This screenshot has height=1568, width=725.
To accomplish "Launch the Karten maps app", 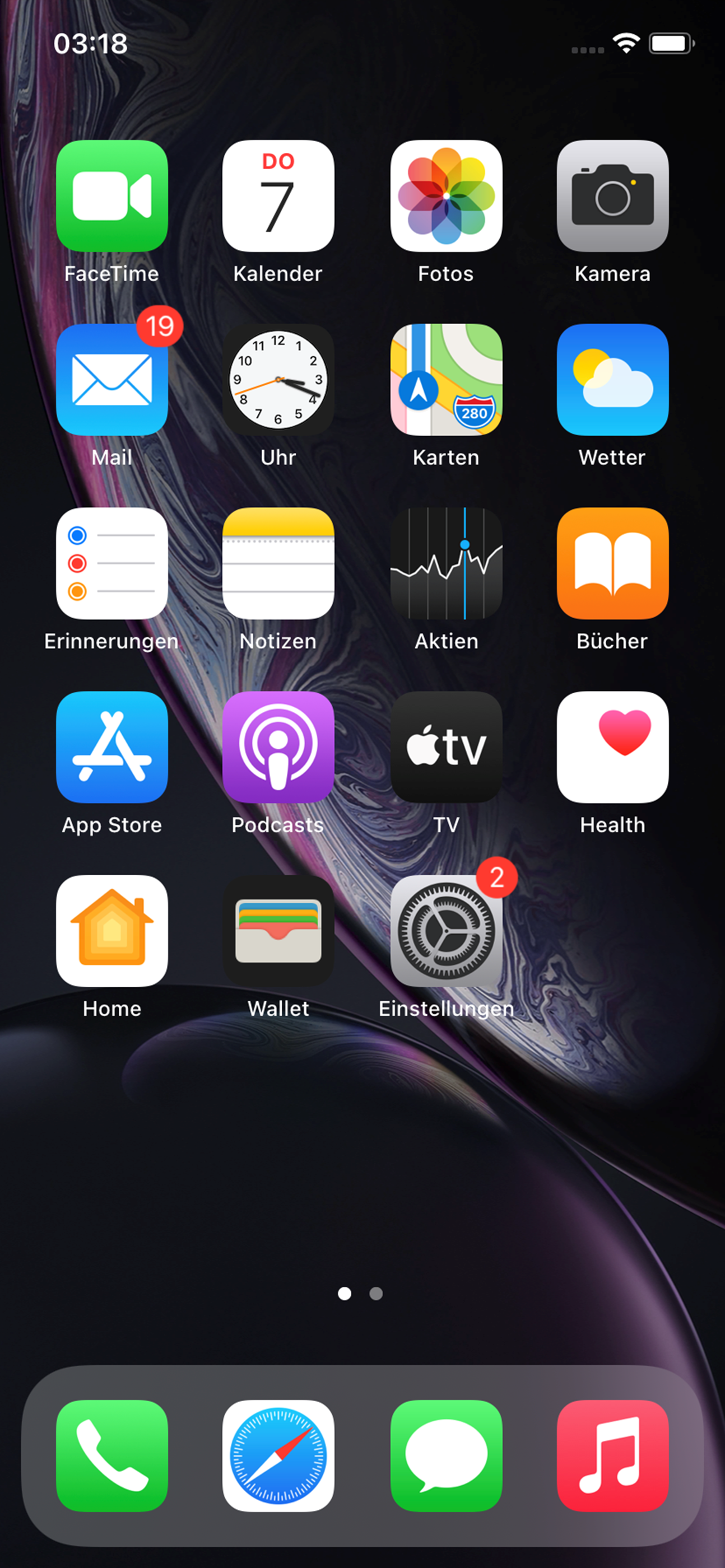I will [446, 380].
